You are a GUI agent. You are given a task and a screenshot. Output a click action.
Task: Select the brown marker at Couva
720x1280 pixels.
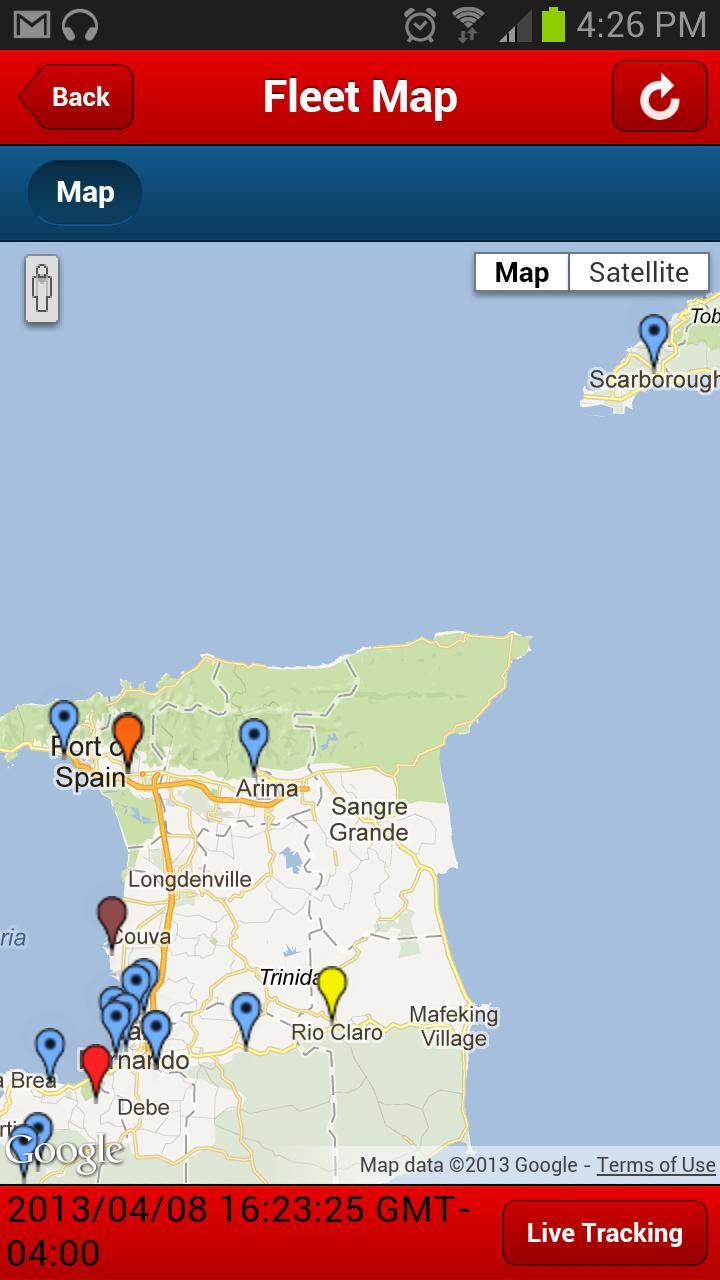(112, 916)
